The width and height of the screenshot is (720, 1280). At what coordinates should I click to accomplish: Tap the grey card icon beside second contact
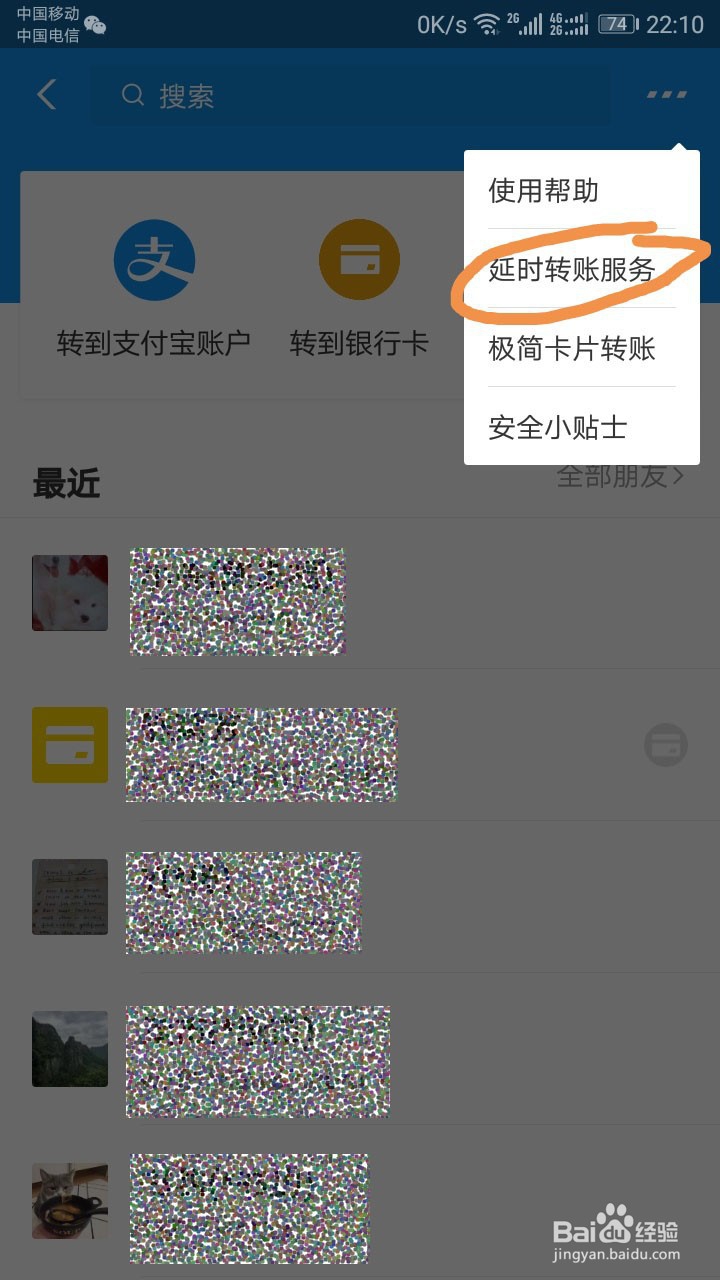pyautogui.click(x=664, y=744)
